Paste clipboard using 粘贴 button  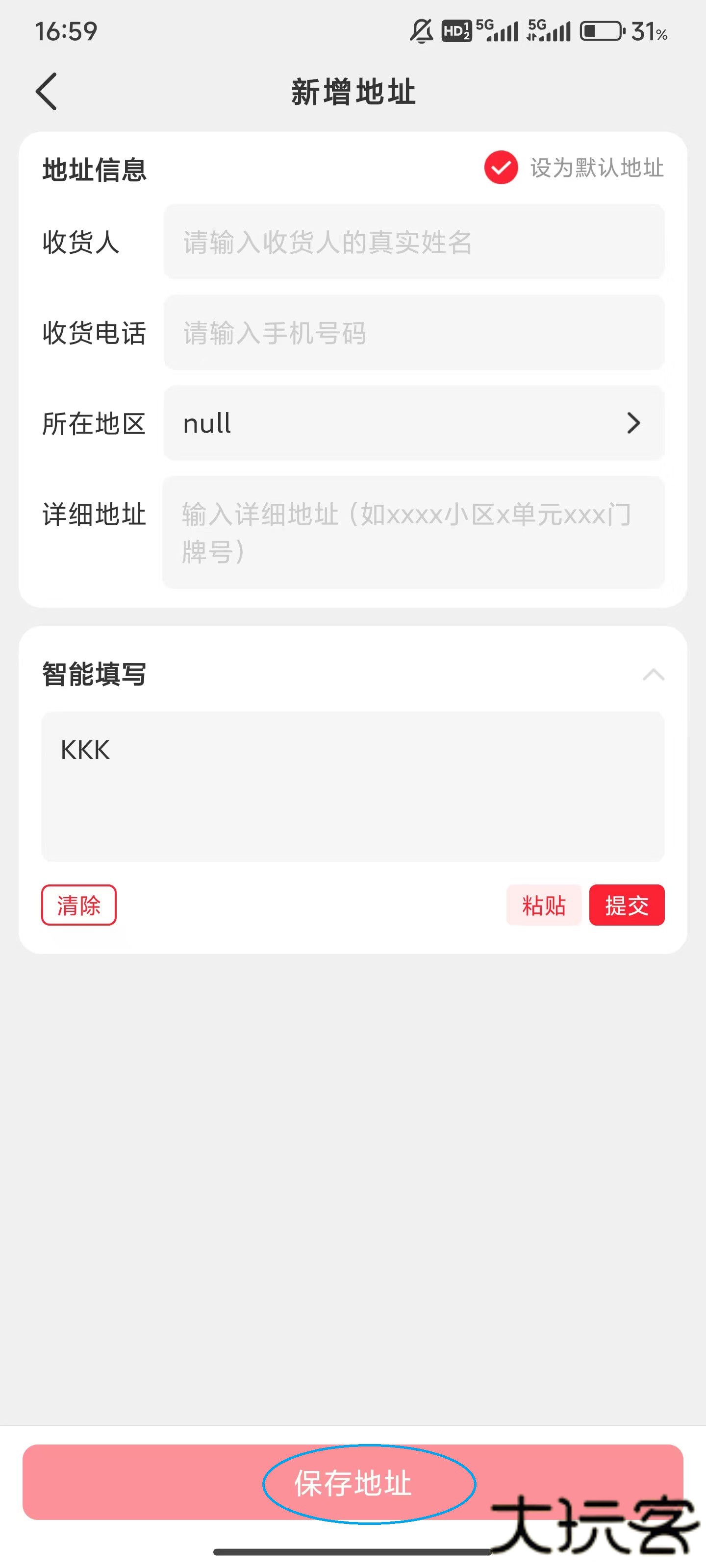(x=543, y=905)
